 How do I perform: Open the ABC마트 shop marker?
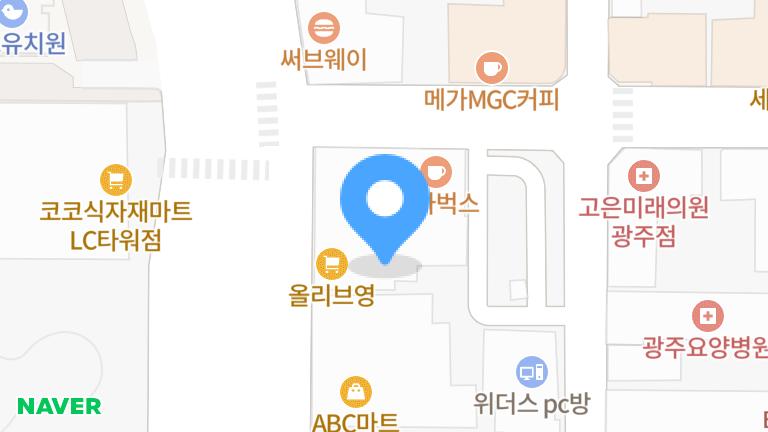356,392
